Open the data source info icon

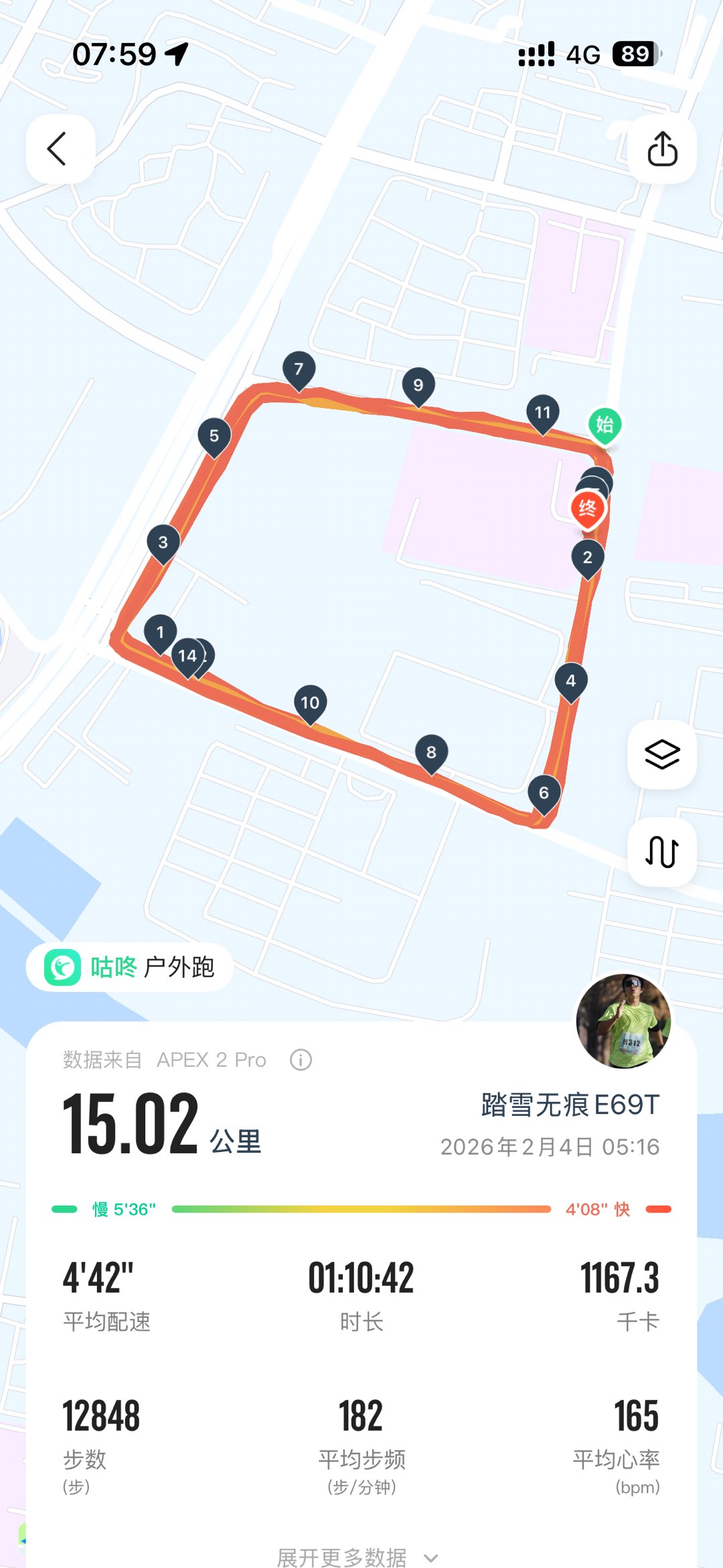(301, 1060)
